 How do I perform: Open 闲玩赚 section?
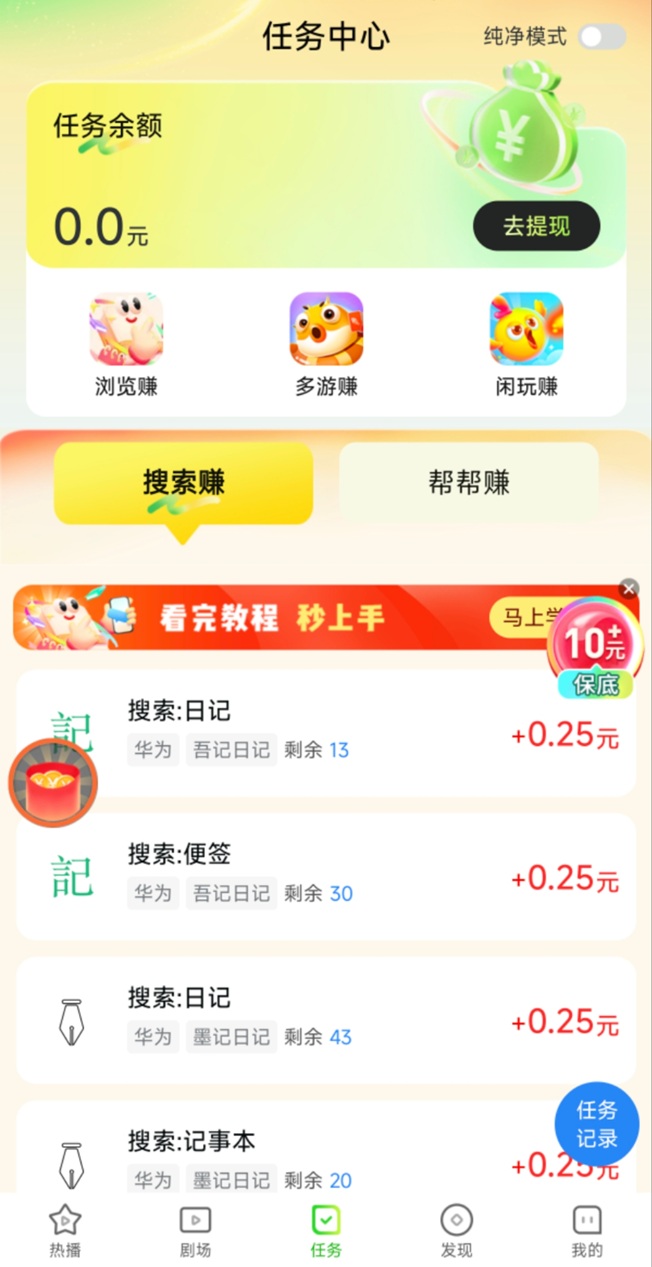click(x=526, y=345)
